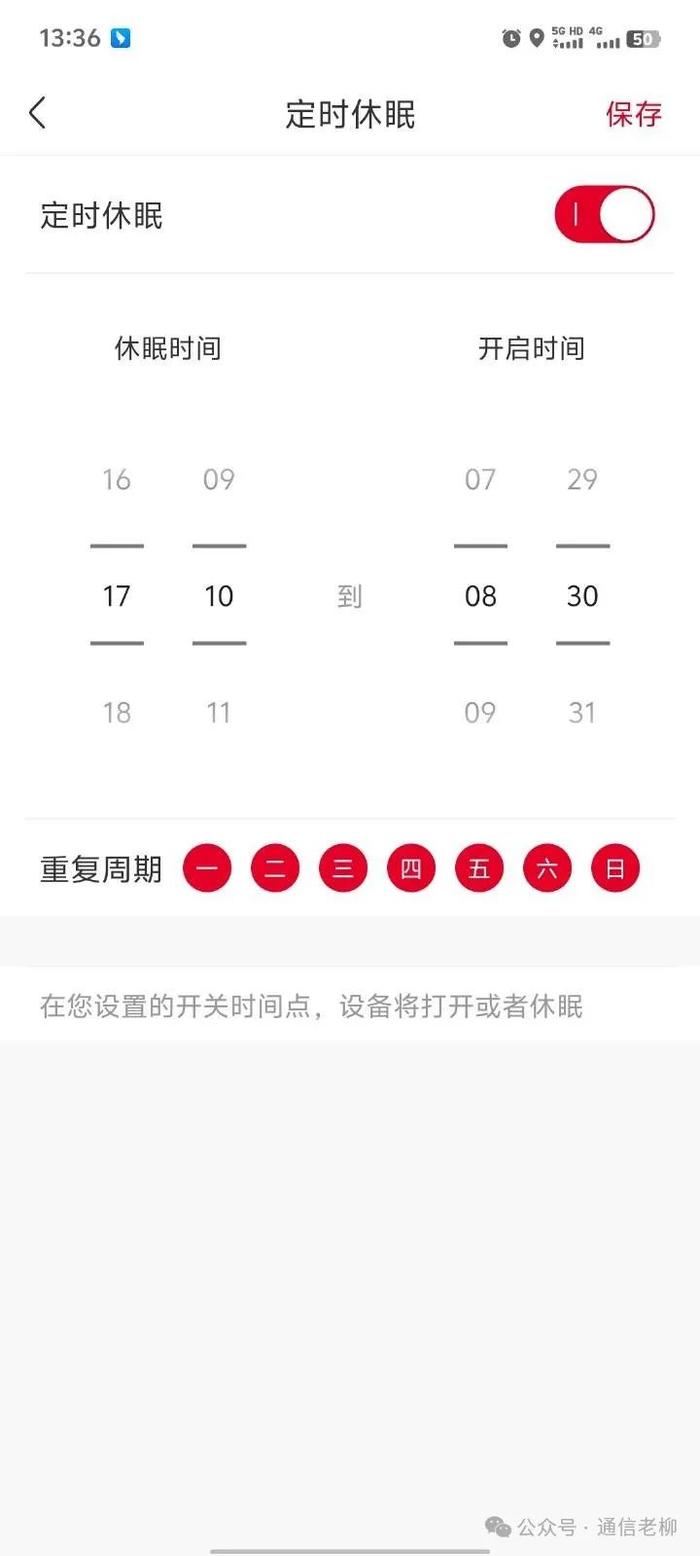Deselect Monday 一 in repeat cycle
Viewport: 700px width, 1556px height.
207,869
